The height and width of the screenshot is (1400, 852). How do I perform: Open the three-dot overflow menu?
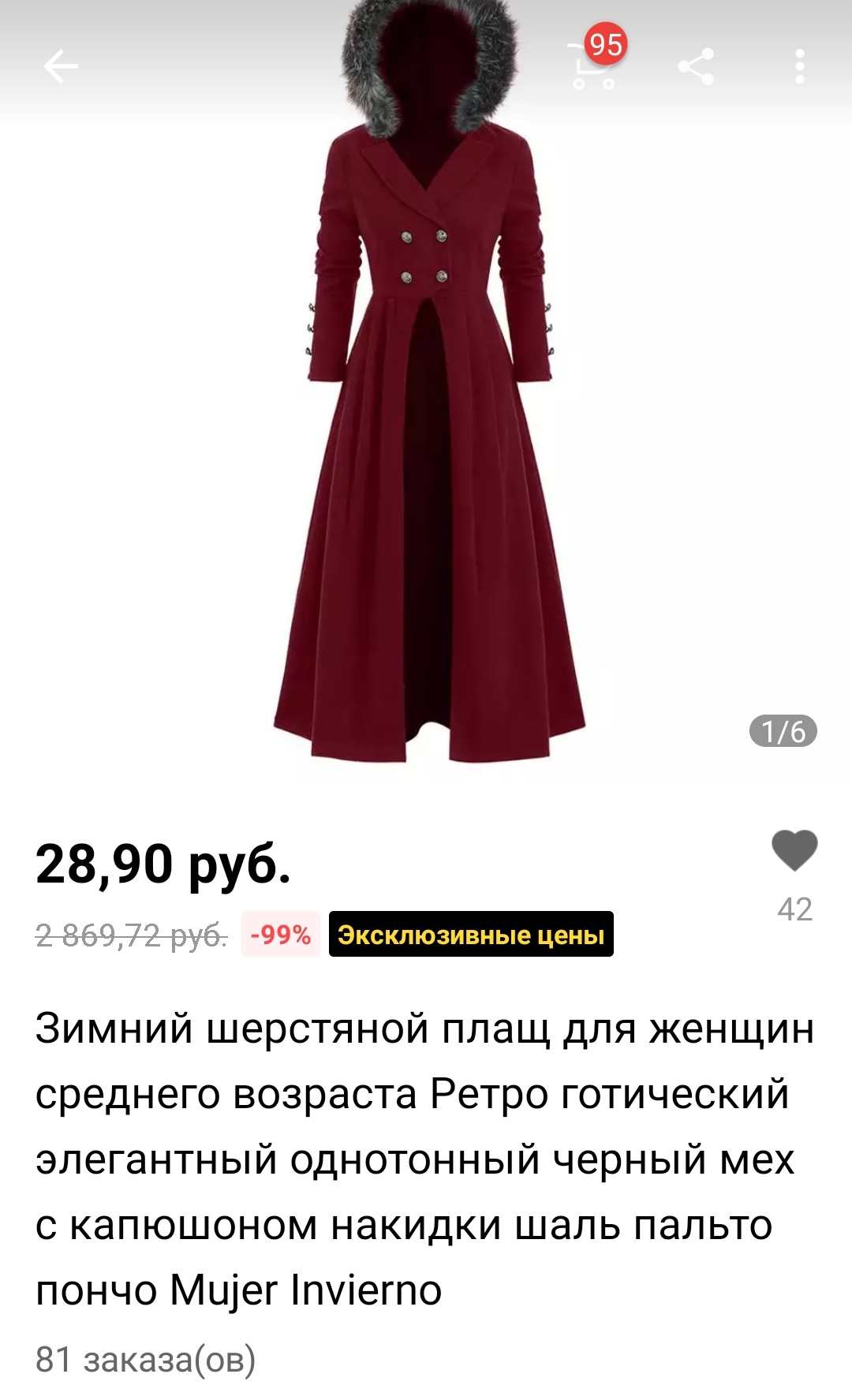click(800, 66)
